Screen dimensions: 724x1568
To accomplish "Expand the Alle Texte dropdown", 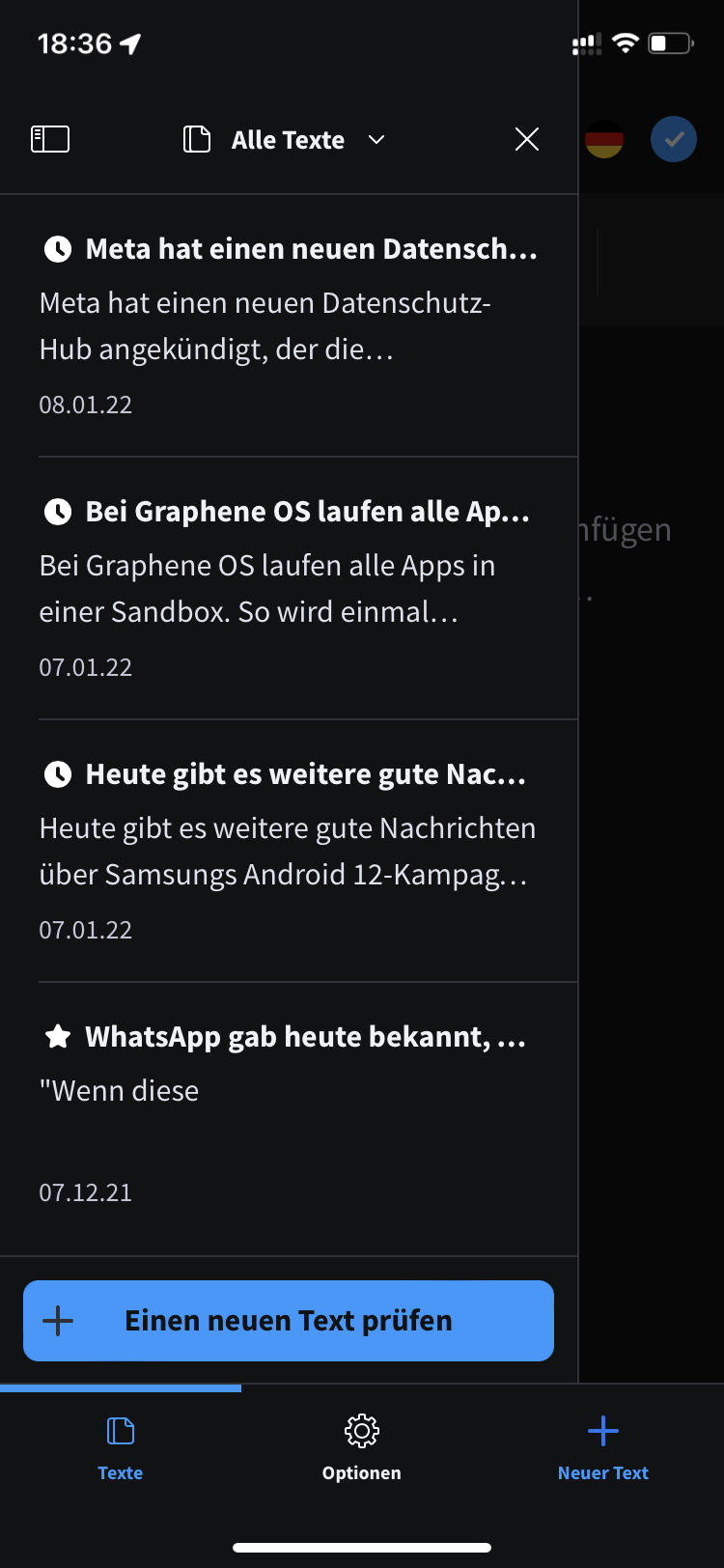I will (x=285, y=140).
